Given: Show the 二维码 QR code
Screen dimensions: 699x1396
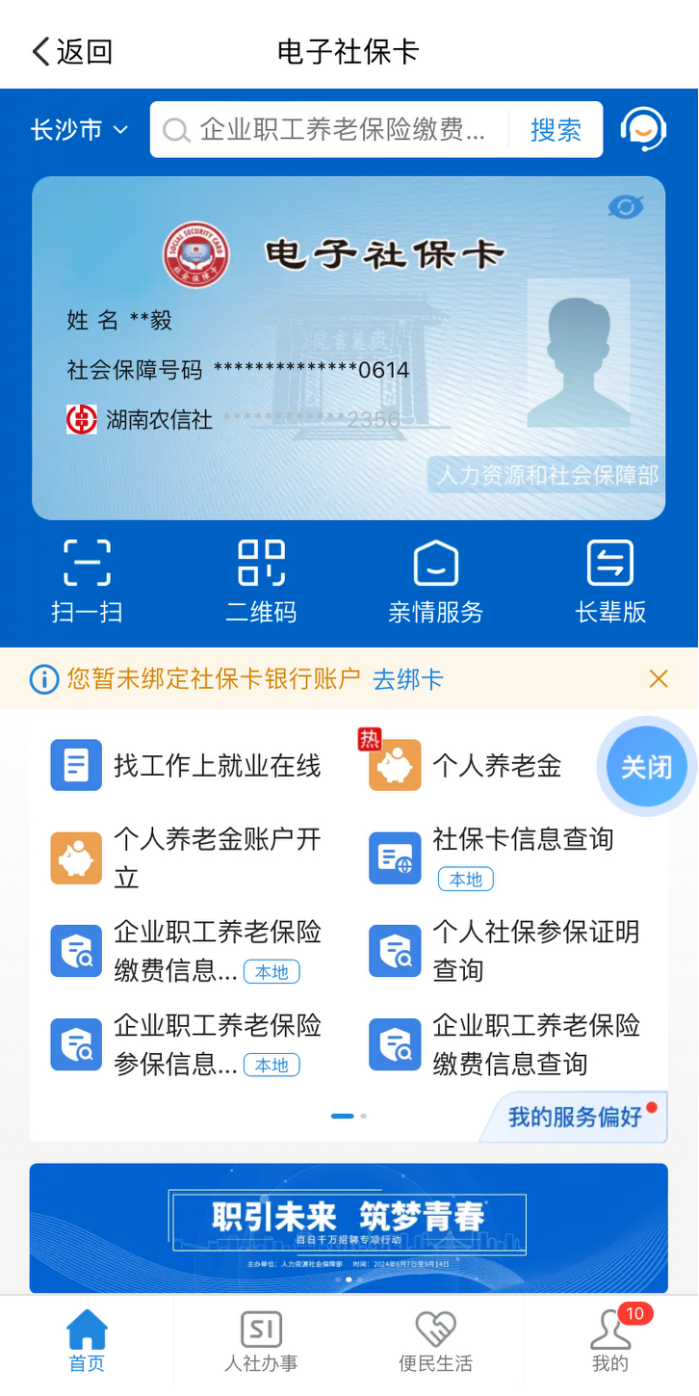Looking at the screenshot, I should 261,581.
